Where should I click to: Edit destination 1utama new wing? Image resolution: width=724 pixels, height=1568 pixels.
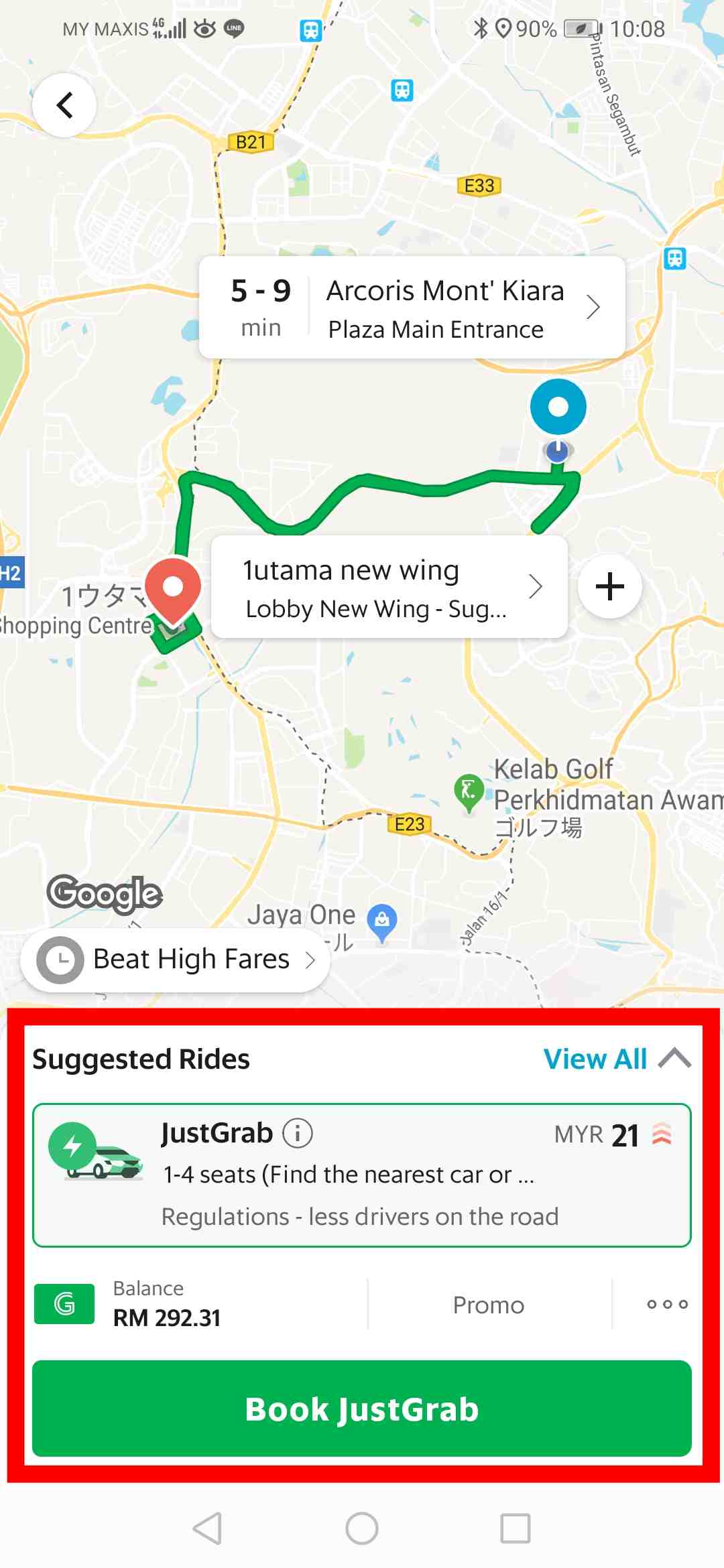pos(389,587)
